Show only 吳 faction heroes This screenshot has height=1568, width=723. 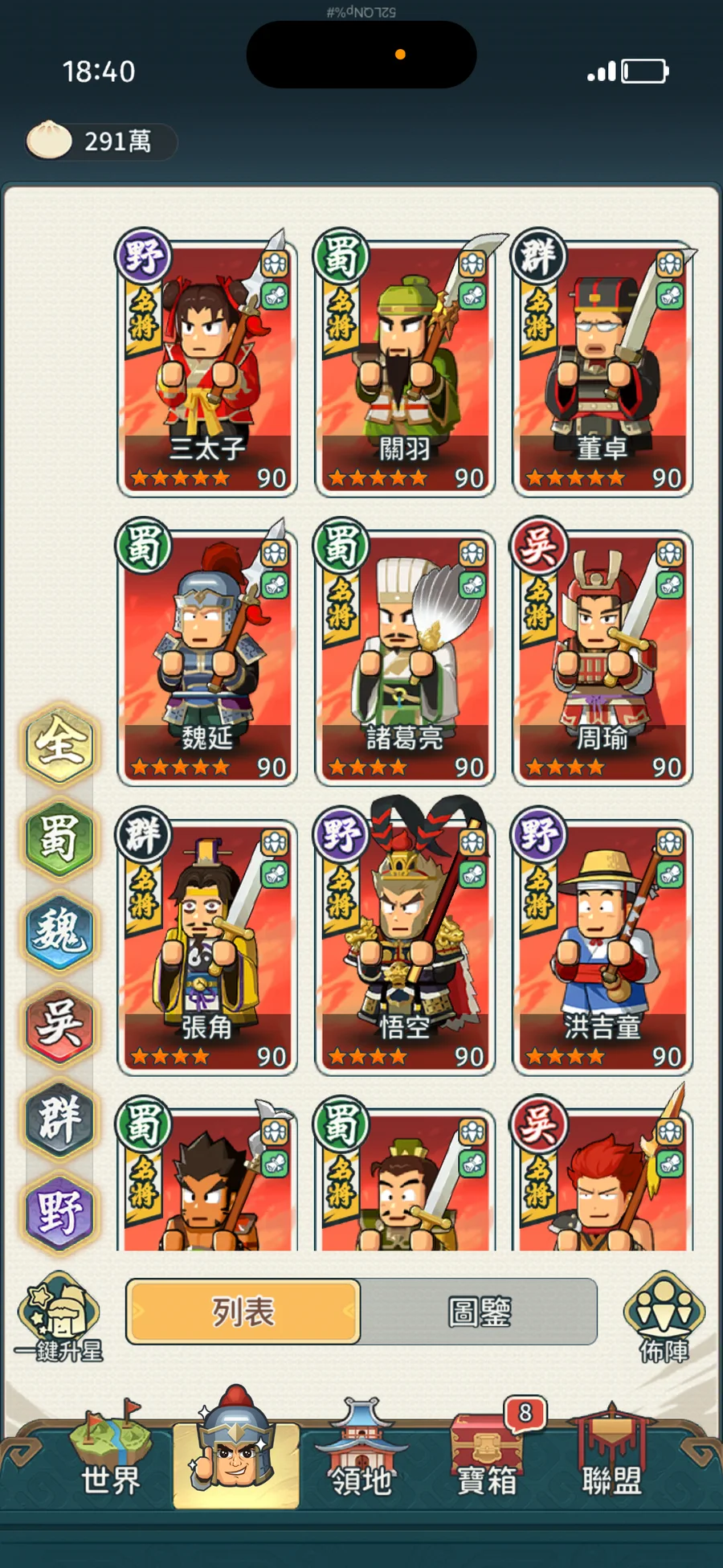[x=59, y=1026]
